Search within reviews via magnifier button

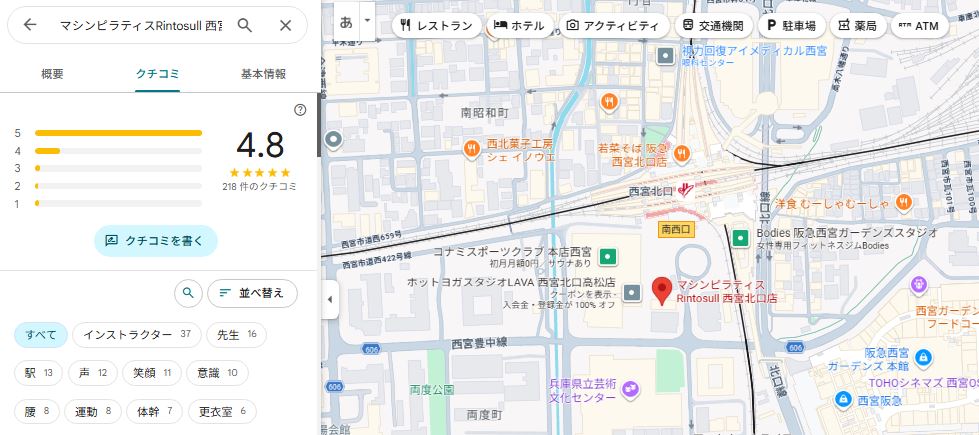(187, 293)
